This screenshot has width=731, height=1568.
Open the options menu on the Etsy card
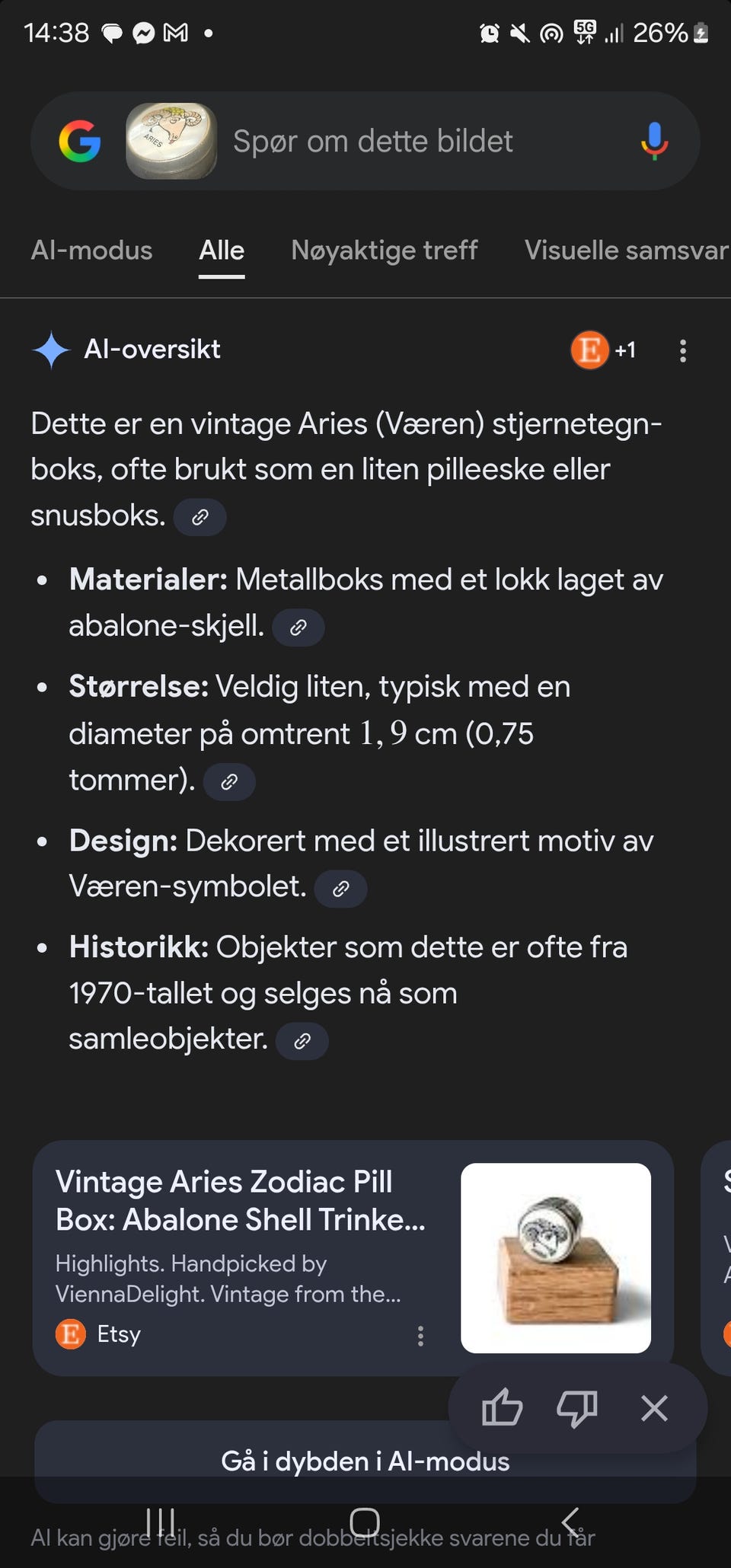pos(421,1334)
